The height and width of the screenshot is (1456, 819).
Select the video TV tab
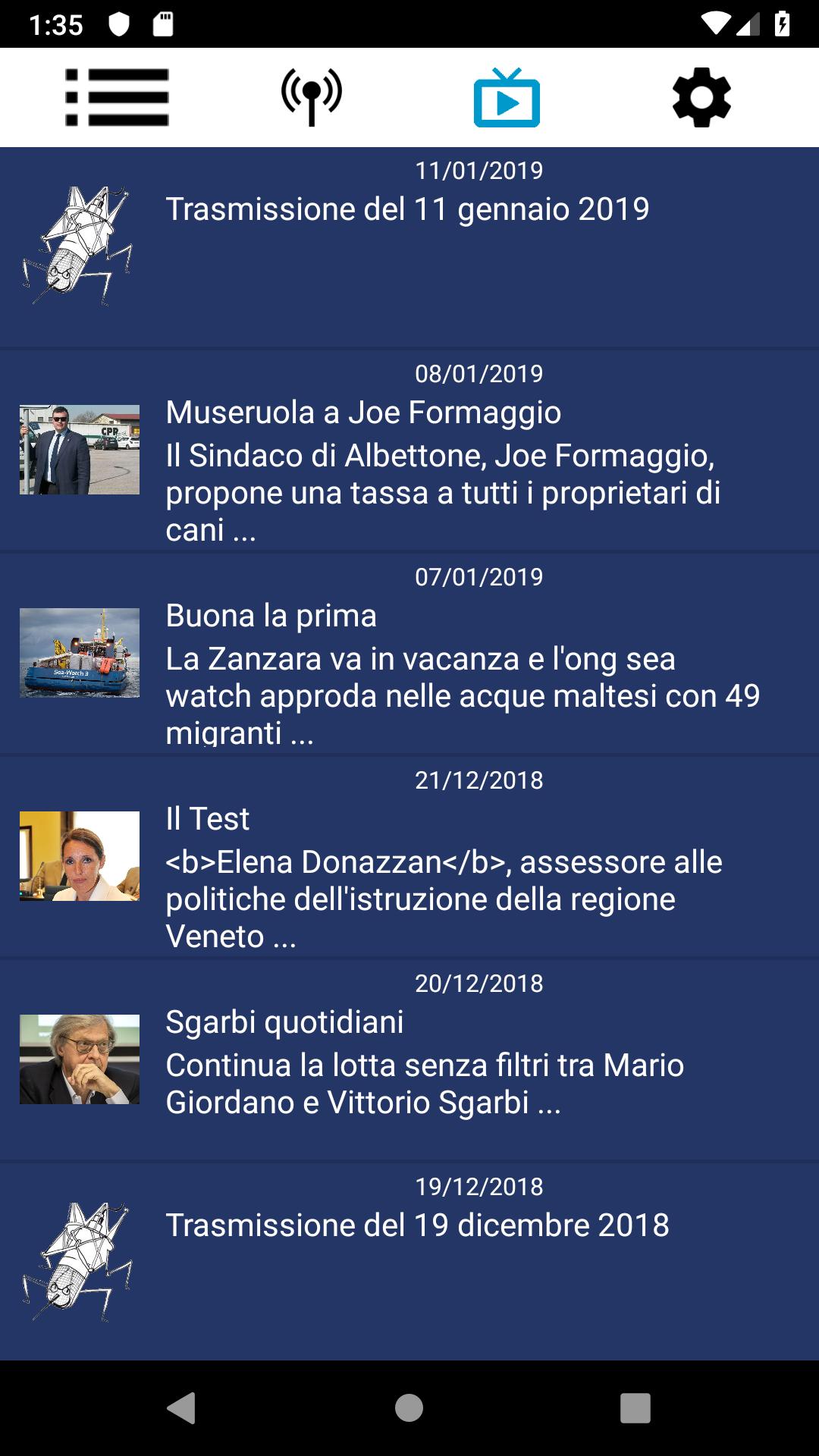tap(507, 97)
